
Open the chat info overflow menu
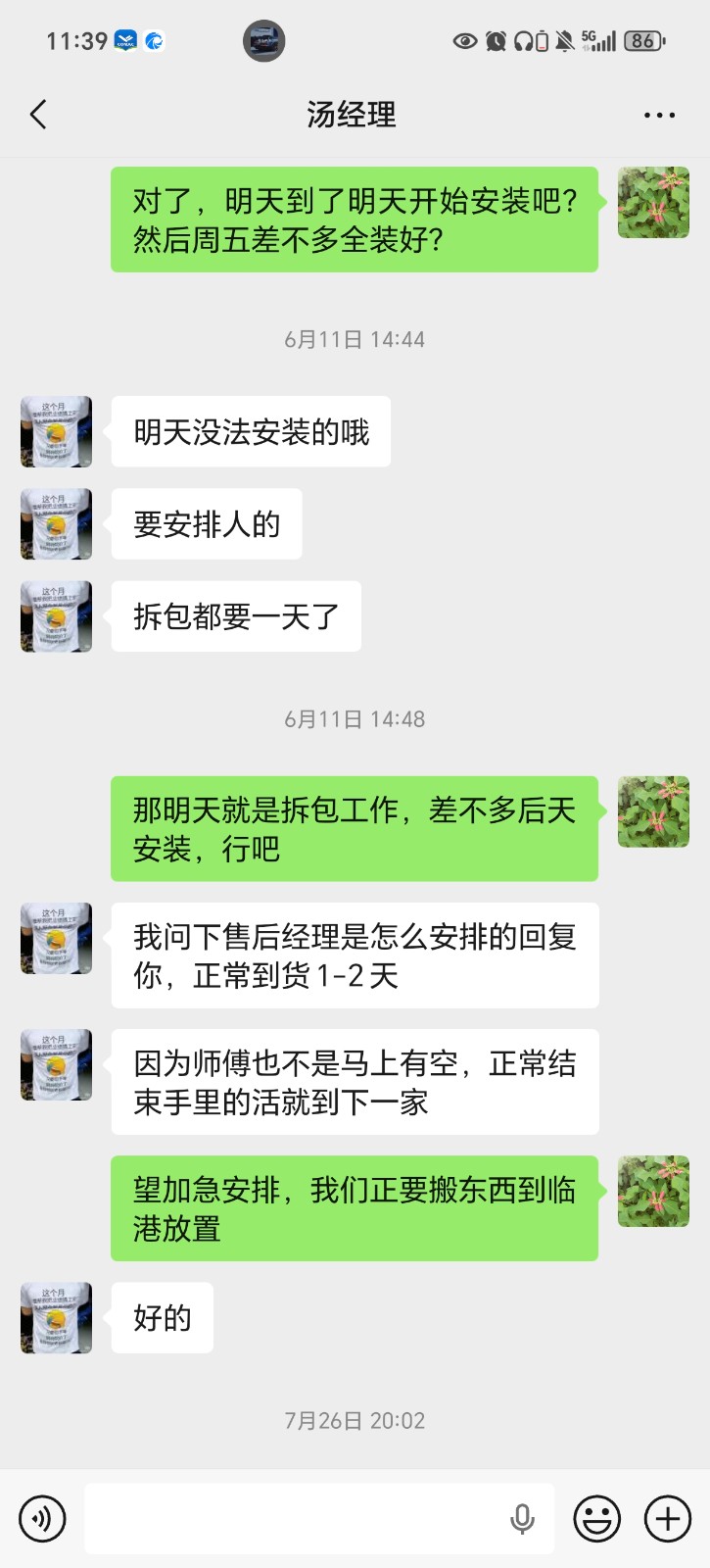click(659, 116)
